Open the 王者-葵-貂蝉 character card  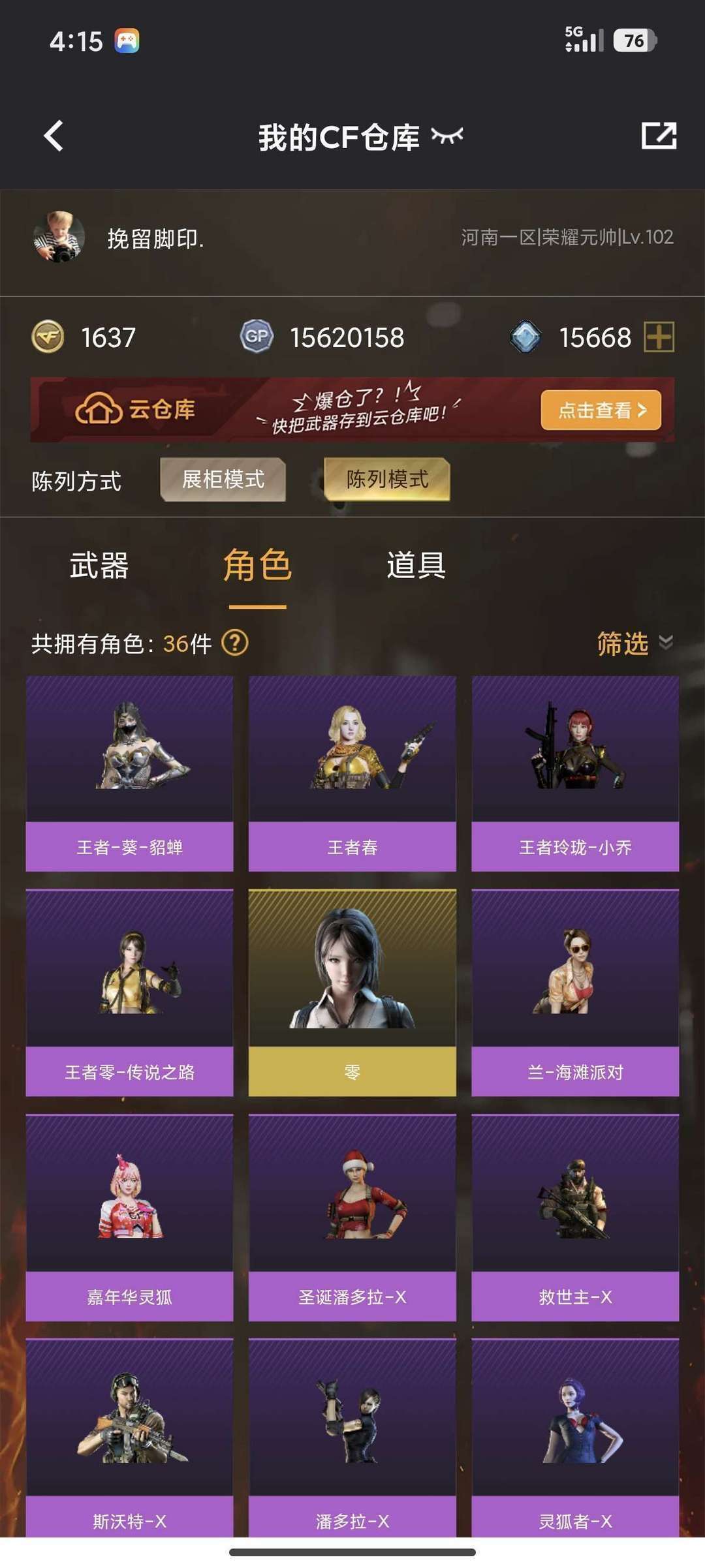pos(129,773)
